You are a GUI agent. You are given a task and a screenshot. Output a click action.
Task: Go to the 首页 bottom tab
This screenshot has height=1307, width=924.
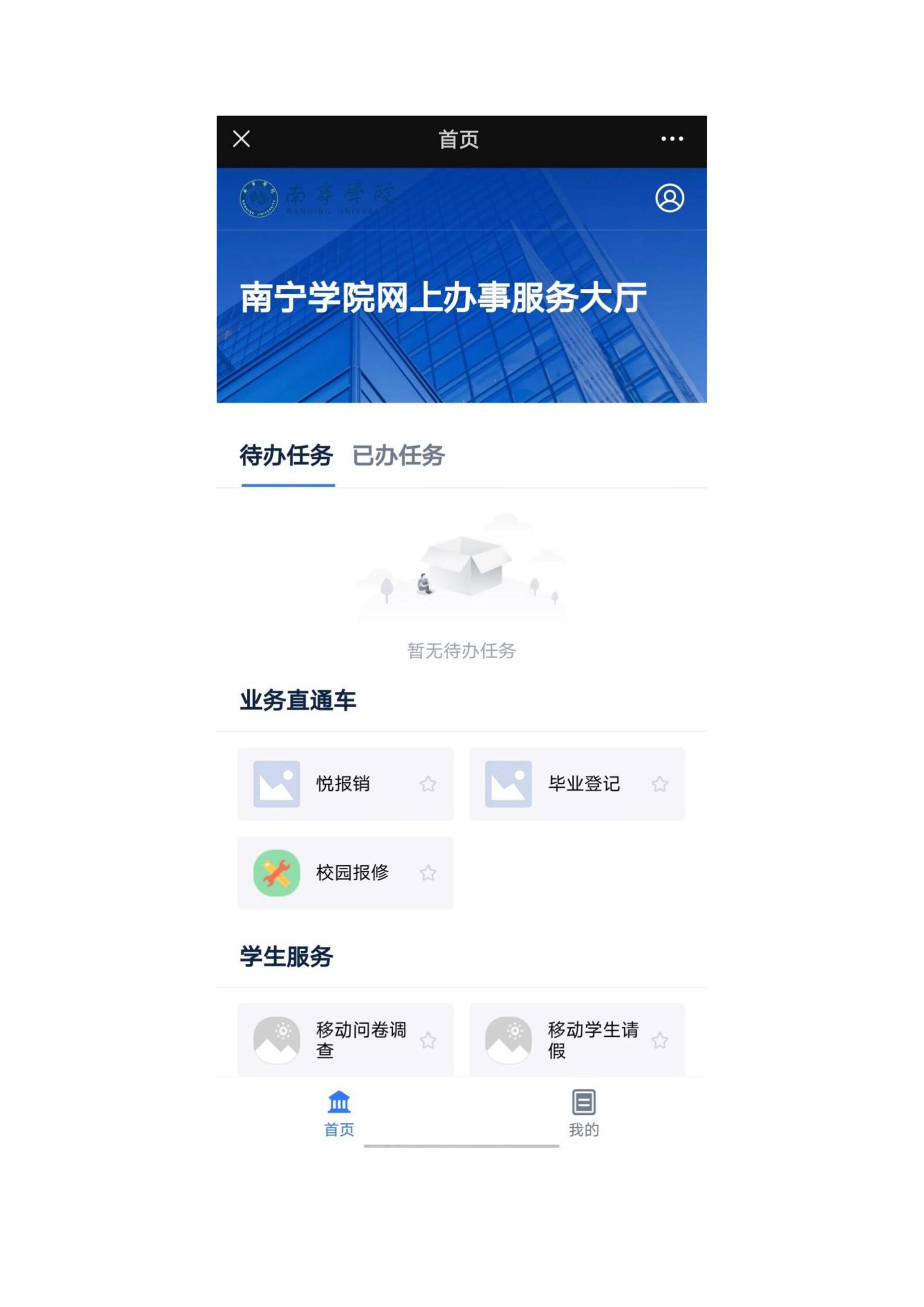click(339, 1114)
